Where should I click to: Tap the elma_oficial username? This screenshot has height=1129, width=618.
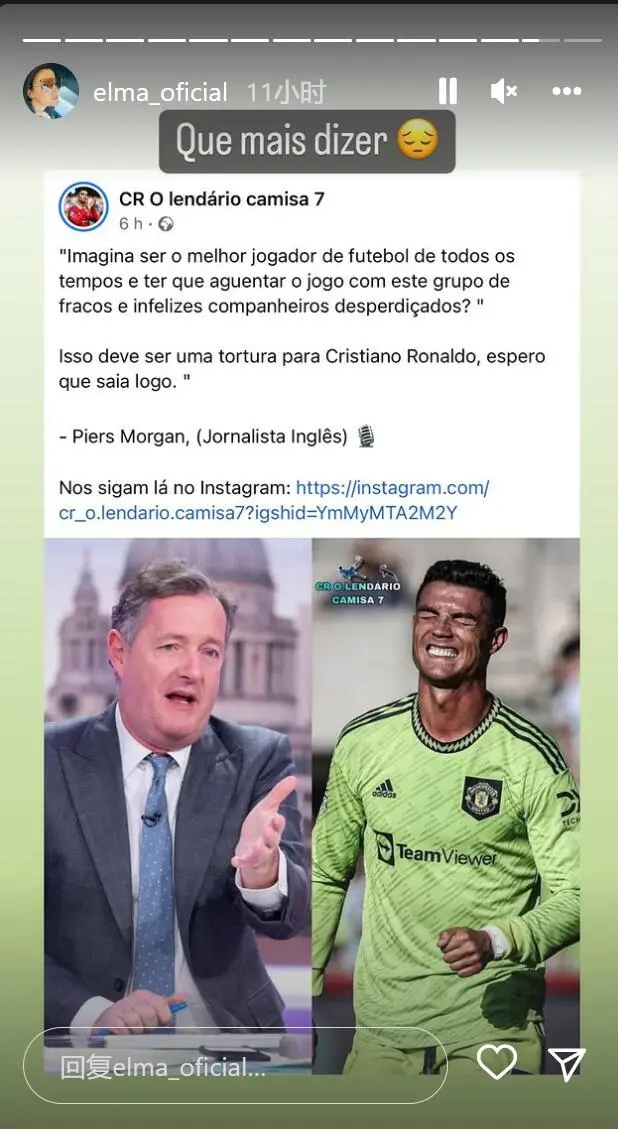pyautogui.click(x=160, y=93)
